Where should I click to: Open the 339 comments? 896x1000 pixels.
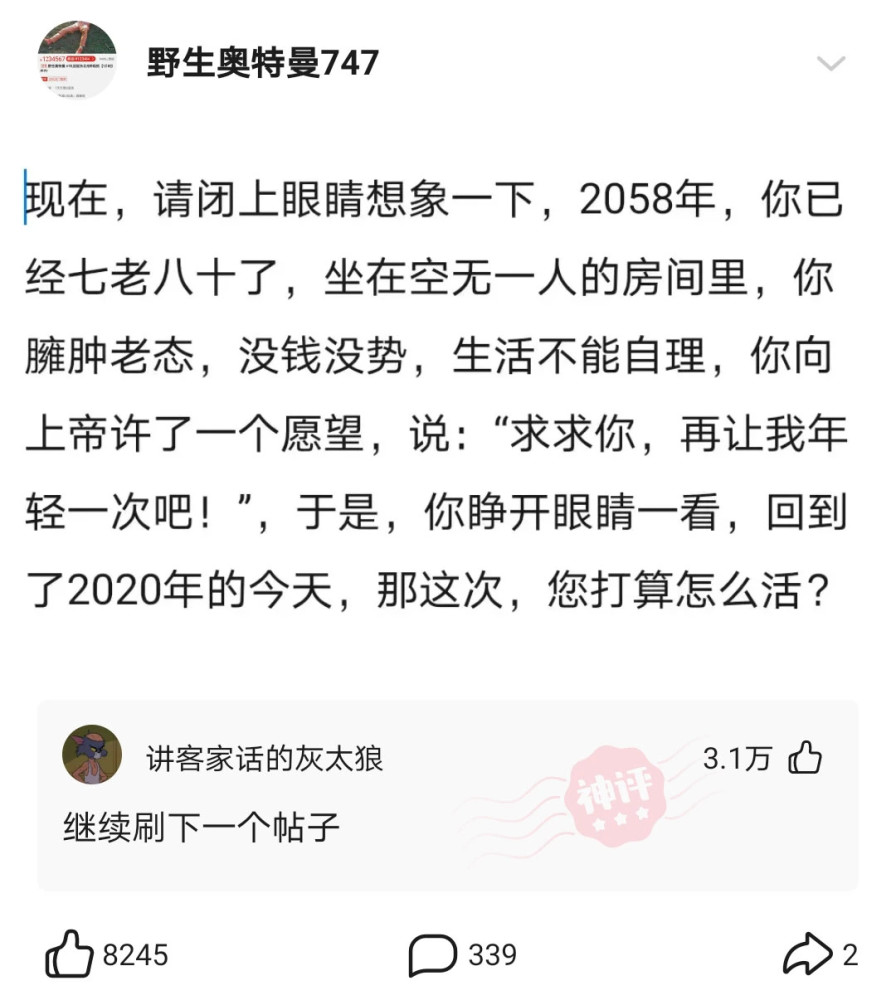pos(432,955)
